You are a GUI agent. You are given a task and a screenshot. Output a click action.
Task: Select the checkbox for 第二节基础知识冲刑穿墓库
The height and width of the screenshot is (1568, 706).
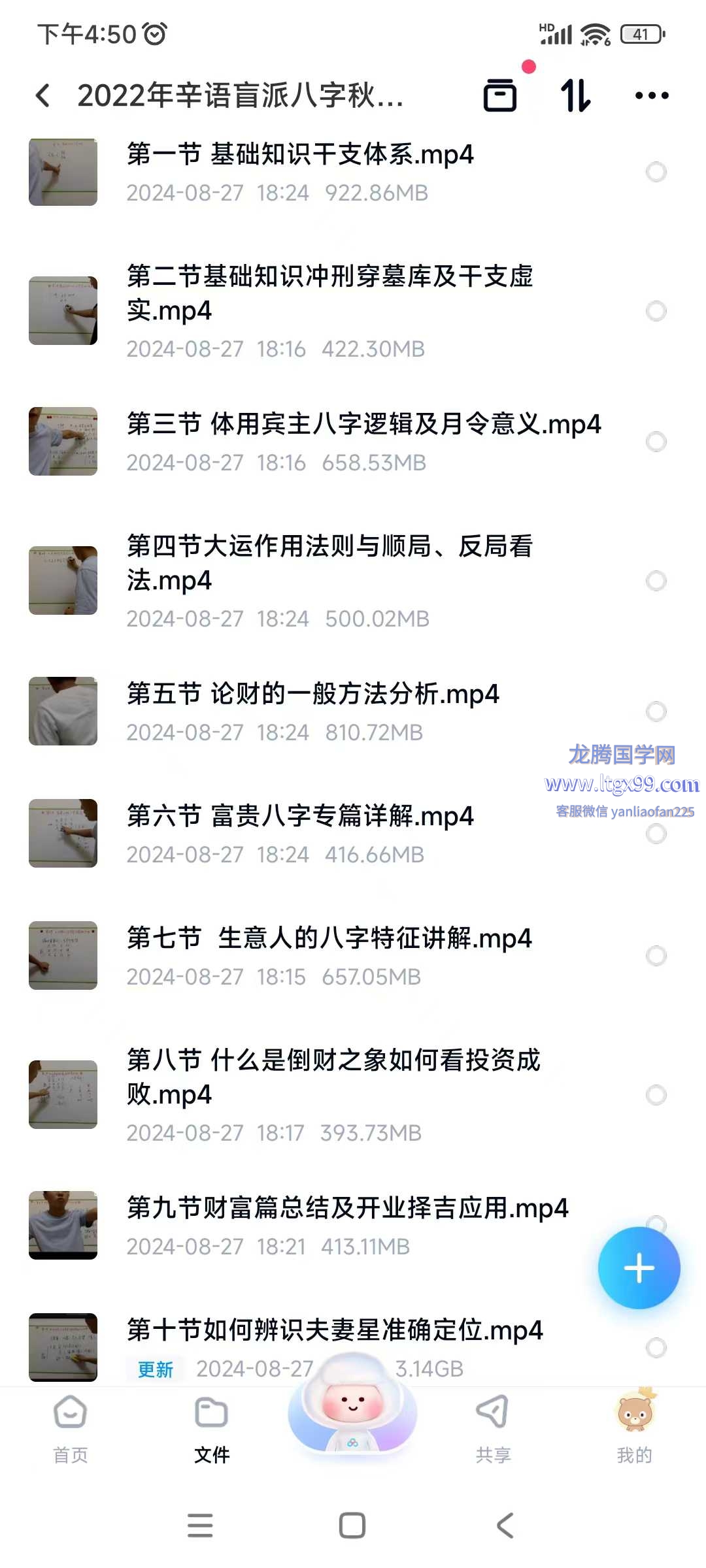[656, 311]
